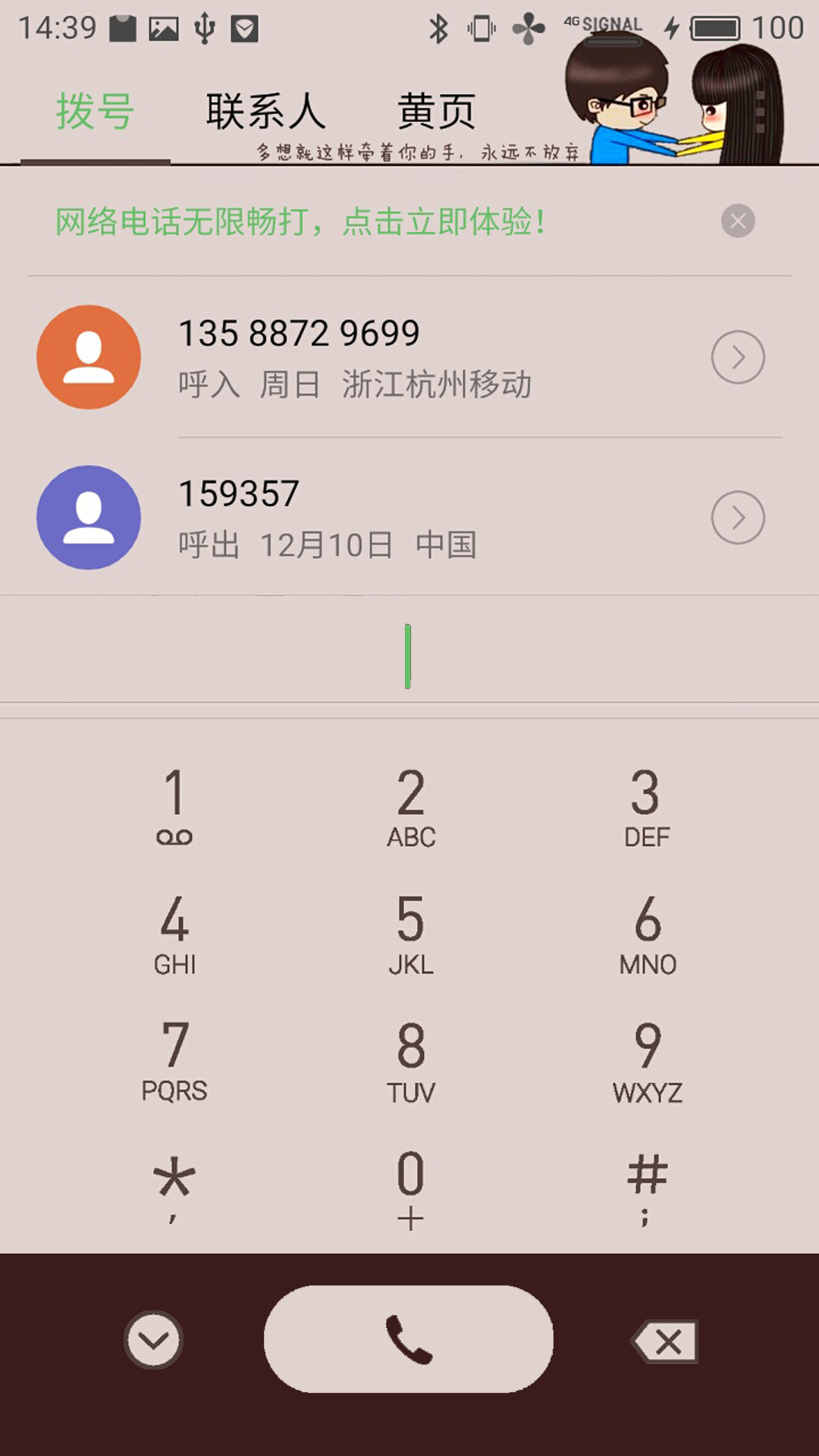This screenshot has height=1456, width=819.
Task: Tap the 9 WXYZ key
Action: (648, 1061)
